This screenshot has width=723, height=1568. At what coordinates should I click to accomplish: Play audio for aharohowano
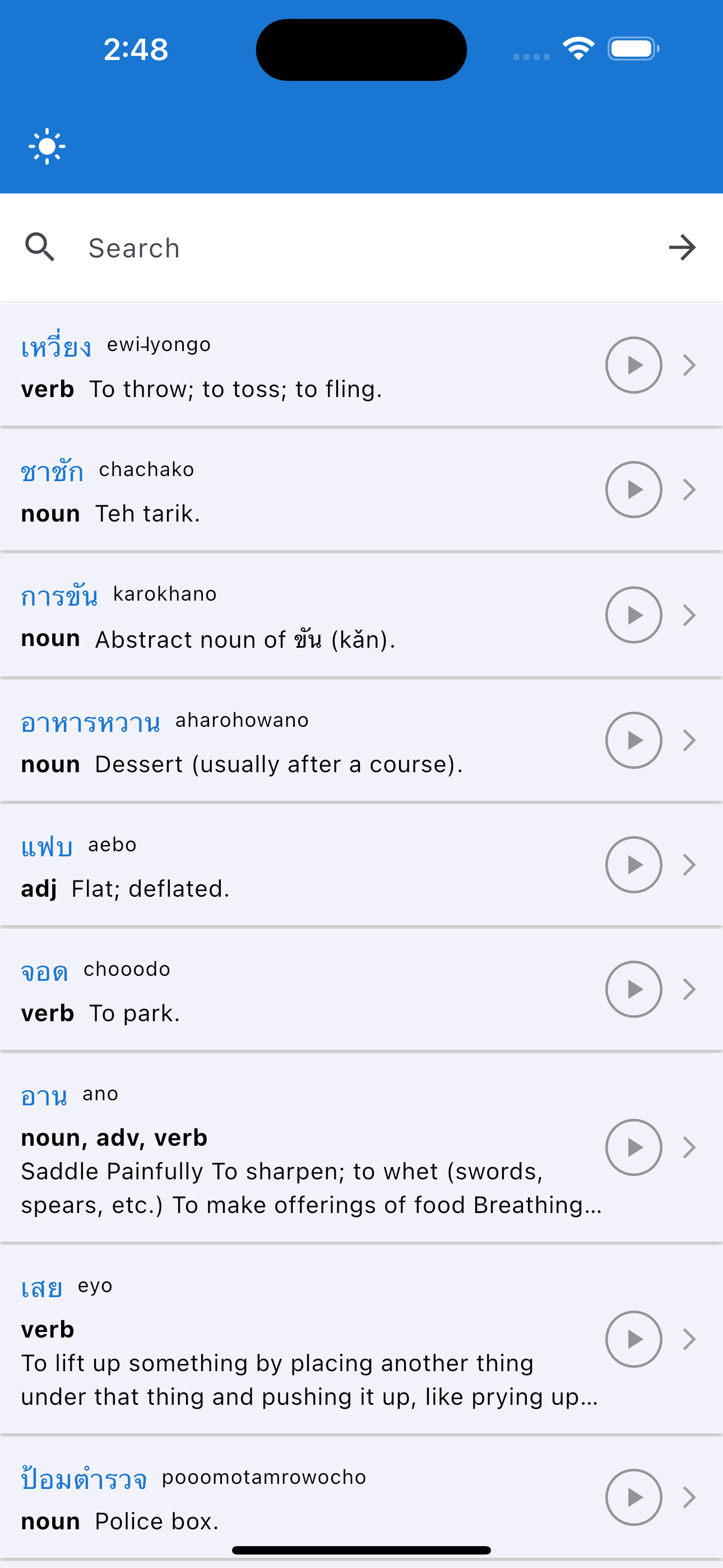(633, 740)
